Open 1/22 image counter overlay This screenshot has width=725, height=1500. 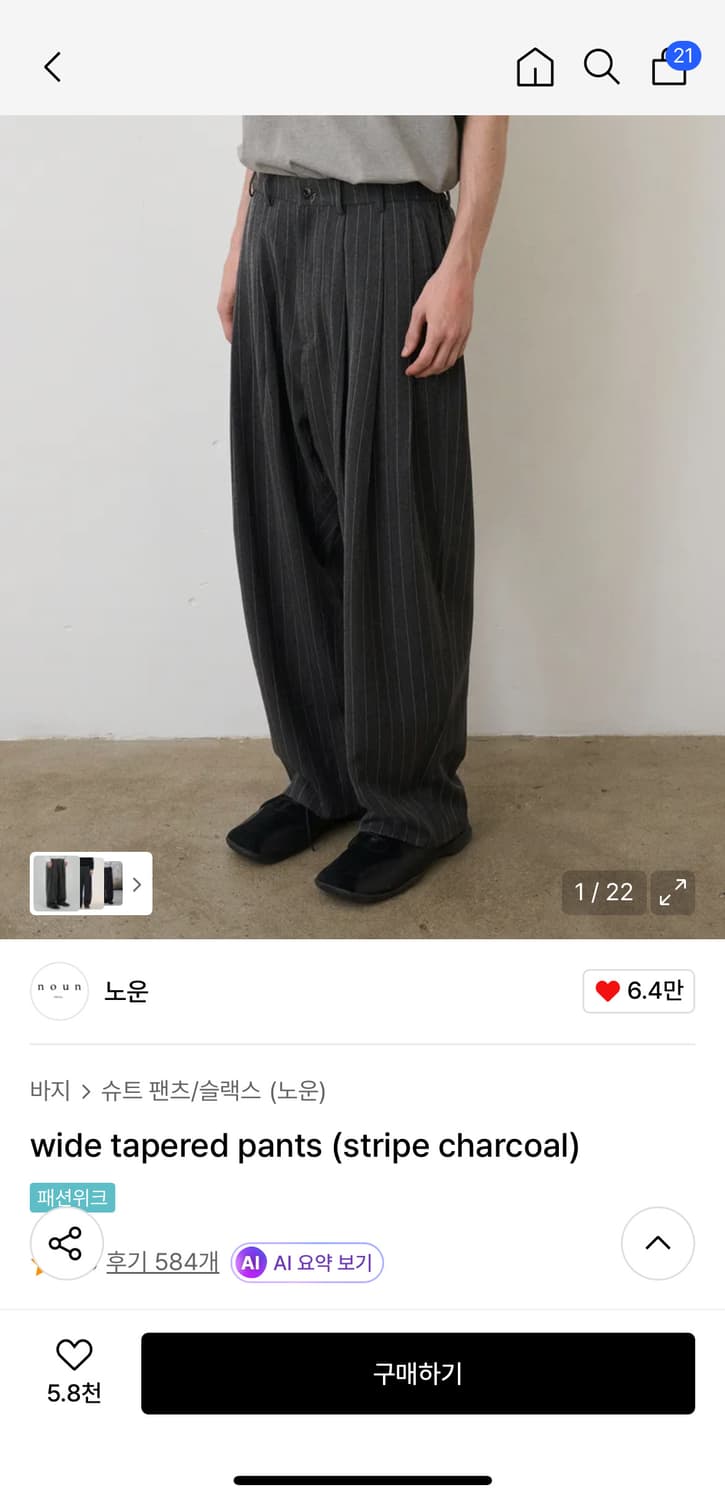(x=603, y=893)
